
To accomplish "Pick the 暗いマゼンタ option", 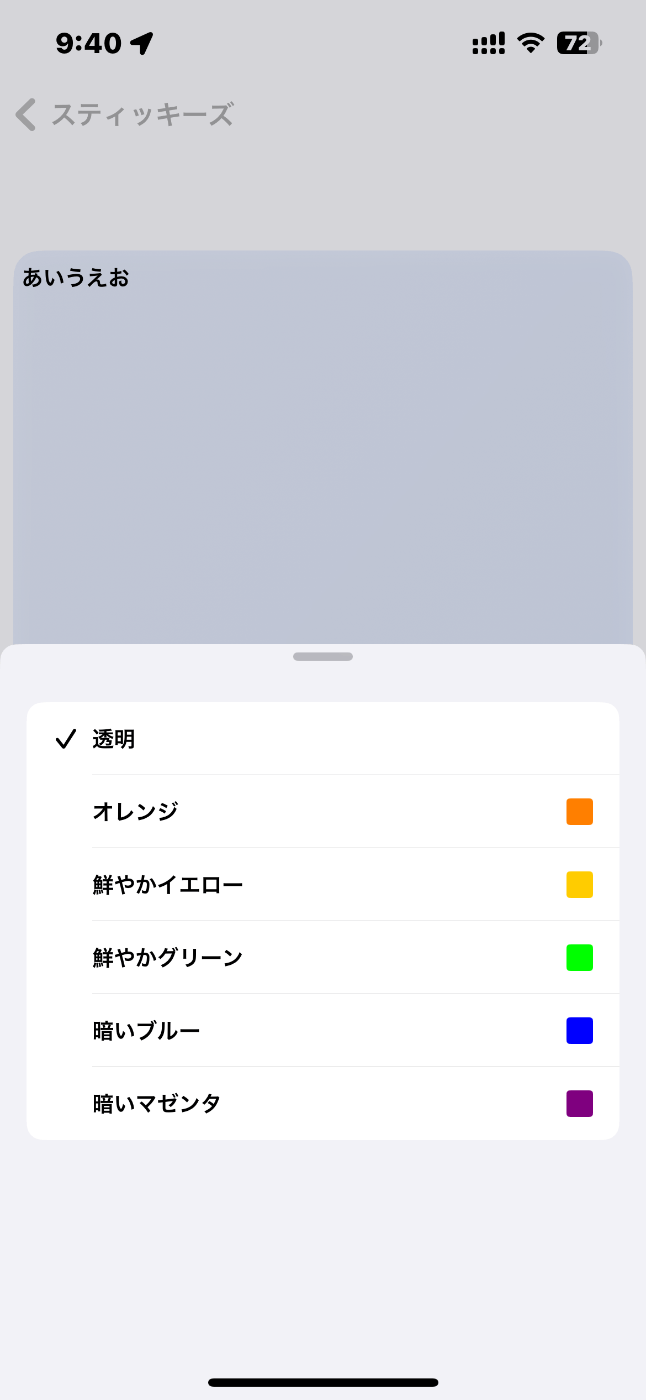I will [323, 1104].
